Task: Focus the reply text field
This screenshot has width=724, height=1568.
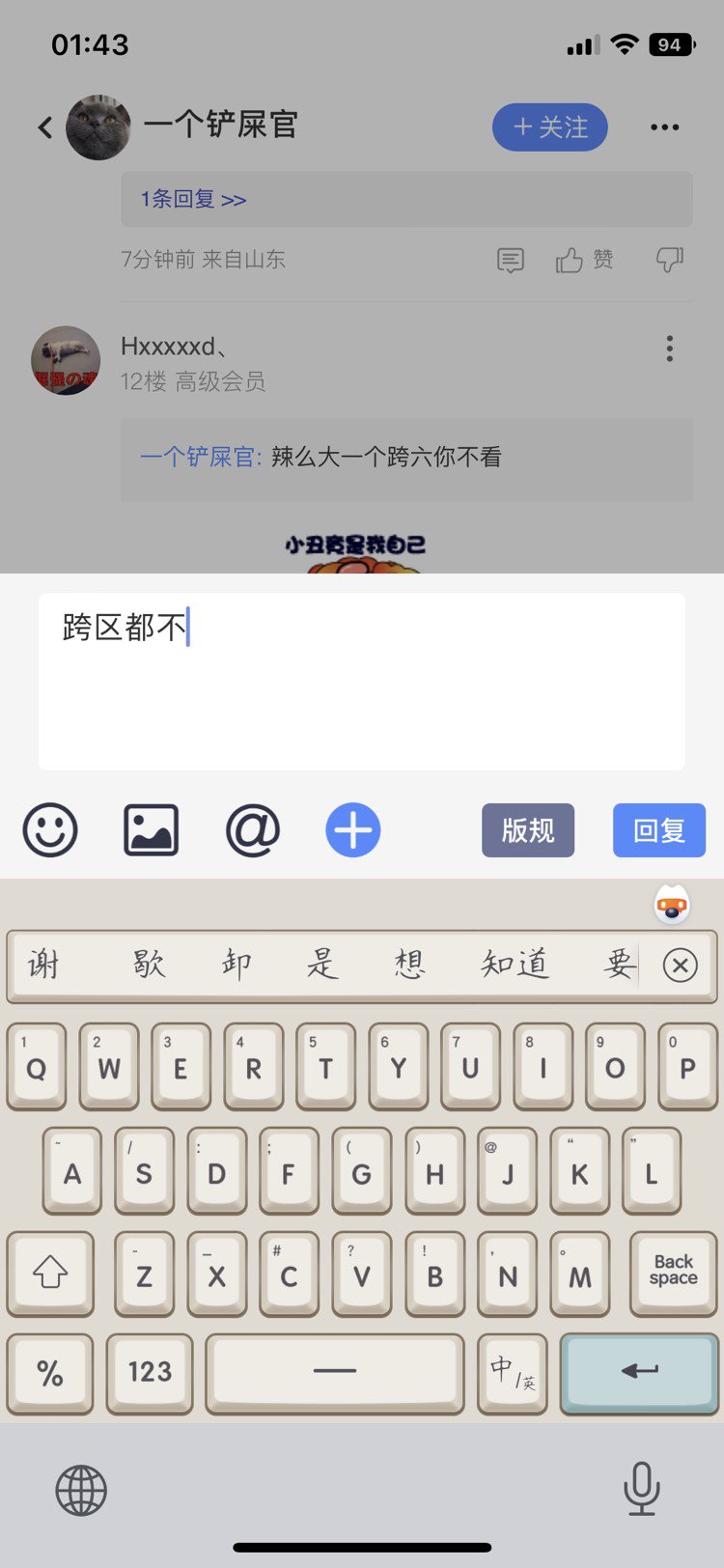Action: click(x=362, y=681)
